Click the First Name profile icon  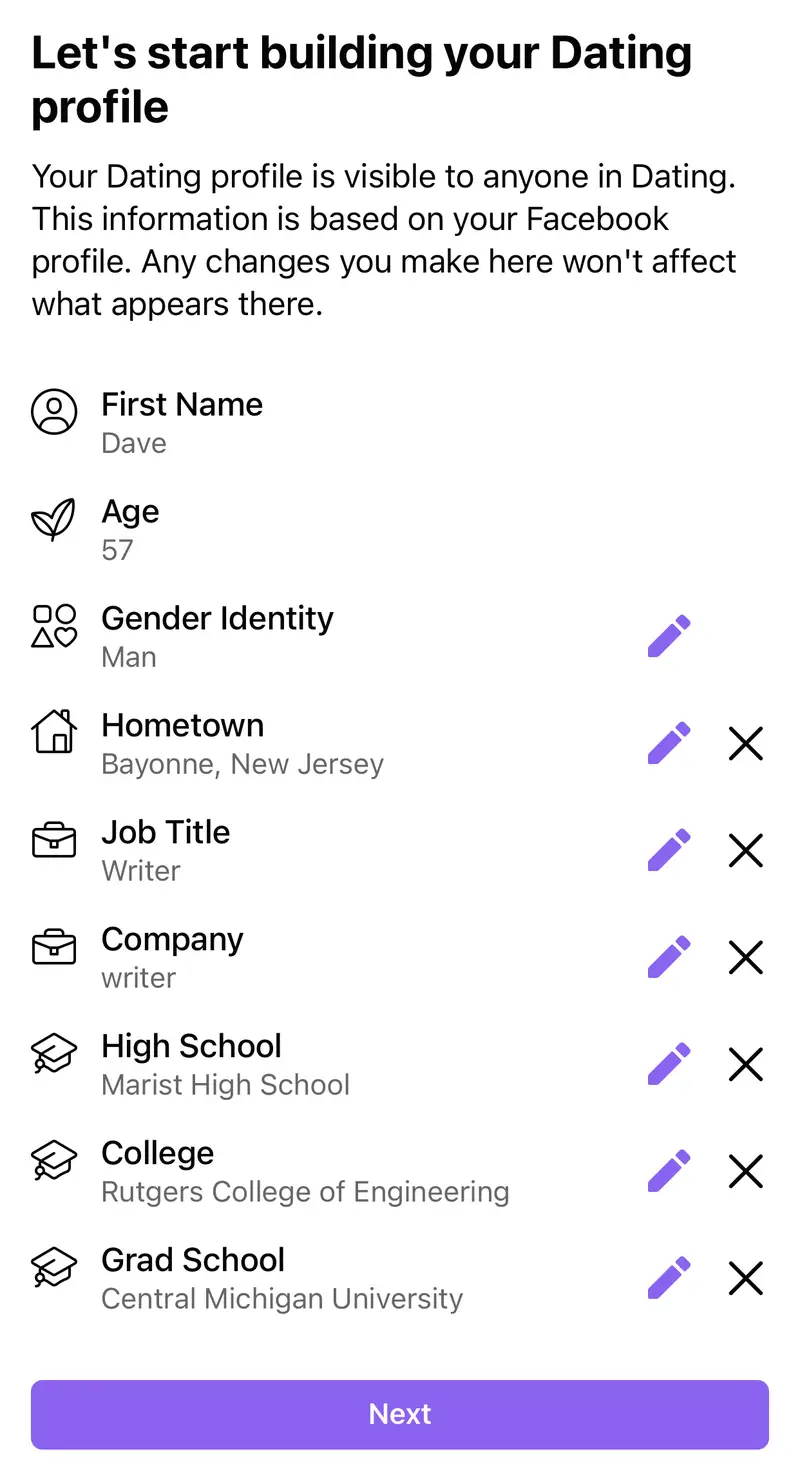point(54,411)
